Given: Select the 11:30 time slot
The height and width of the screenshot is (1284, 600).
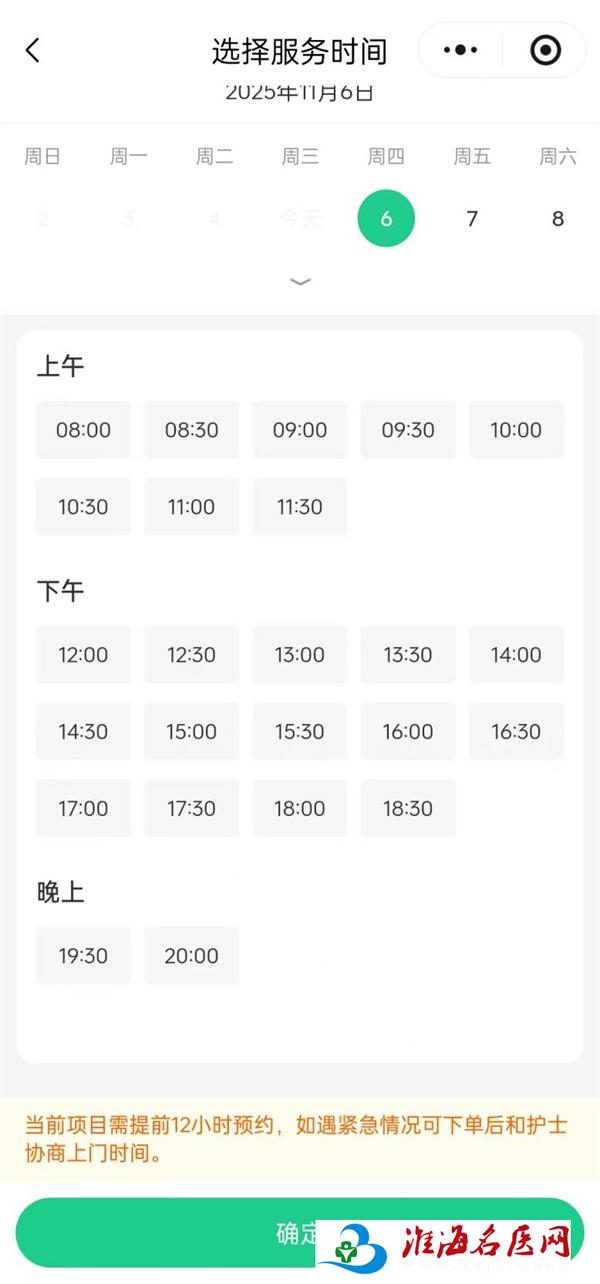Looking at the screenshot, I should pos(300,507).
